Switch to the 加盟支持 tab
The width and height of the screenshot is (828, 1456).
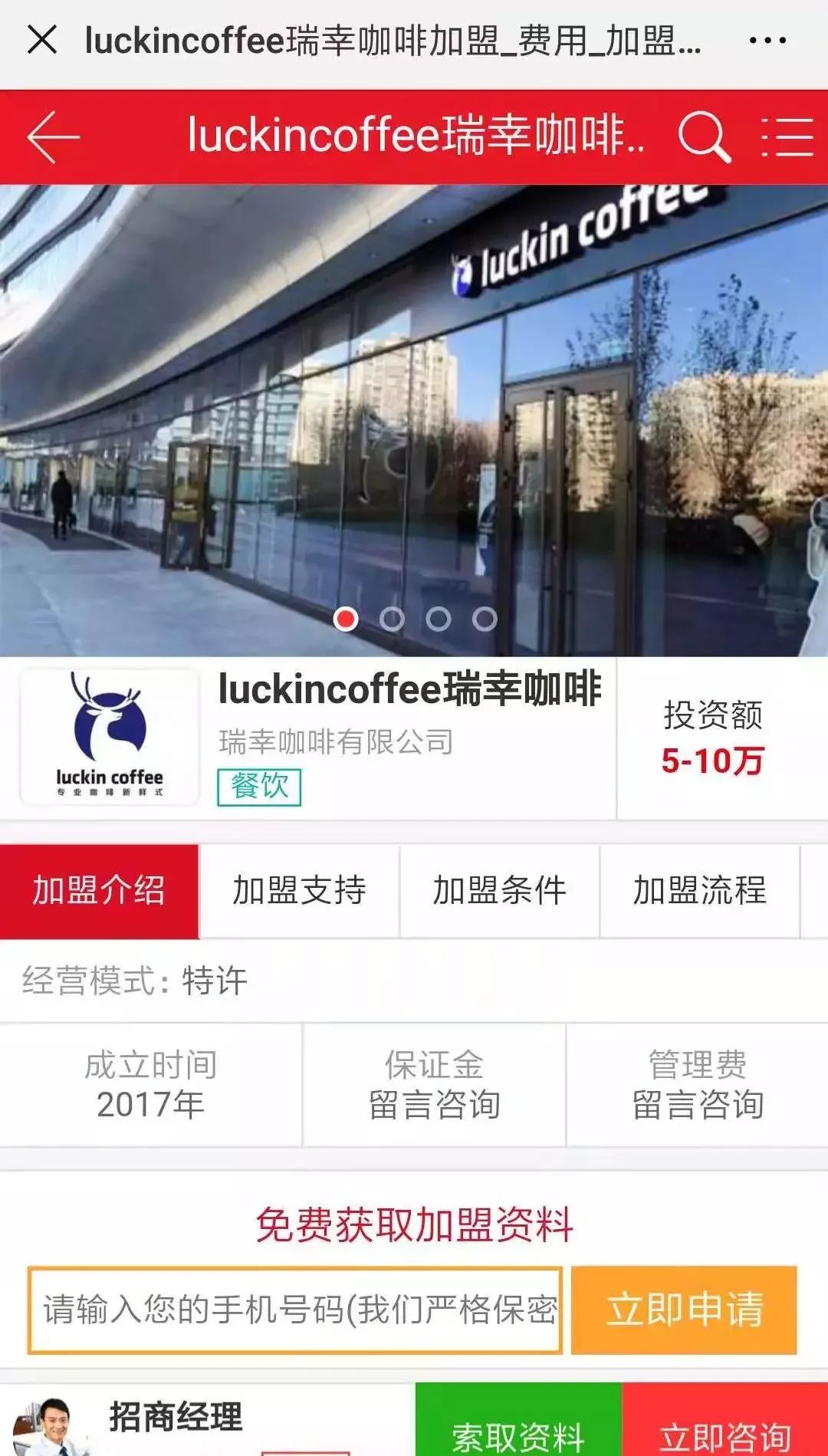(x=299, y=891)
